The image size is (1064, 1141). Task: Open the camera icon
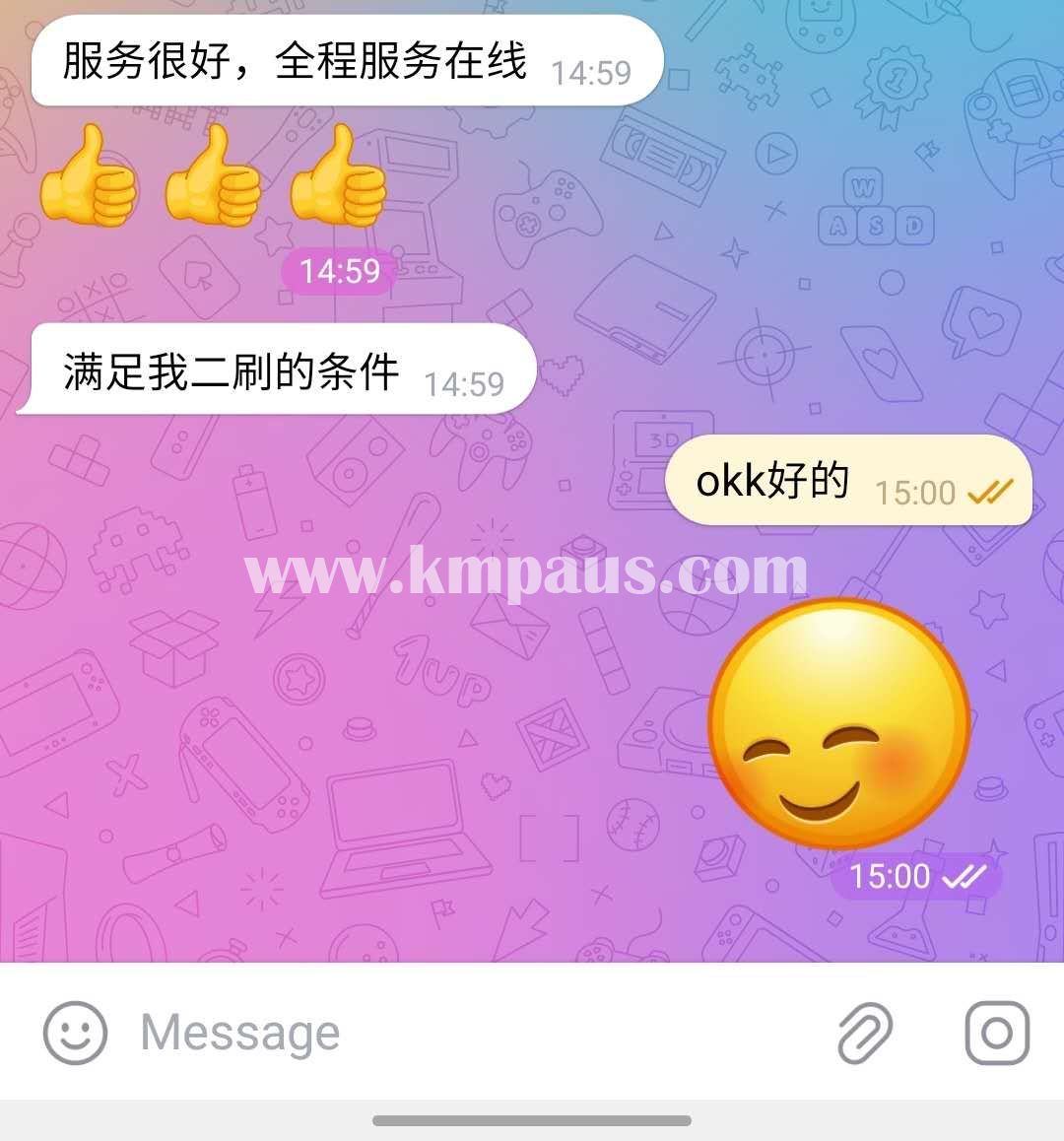996,1033
